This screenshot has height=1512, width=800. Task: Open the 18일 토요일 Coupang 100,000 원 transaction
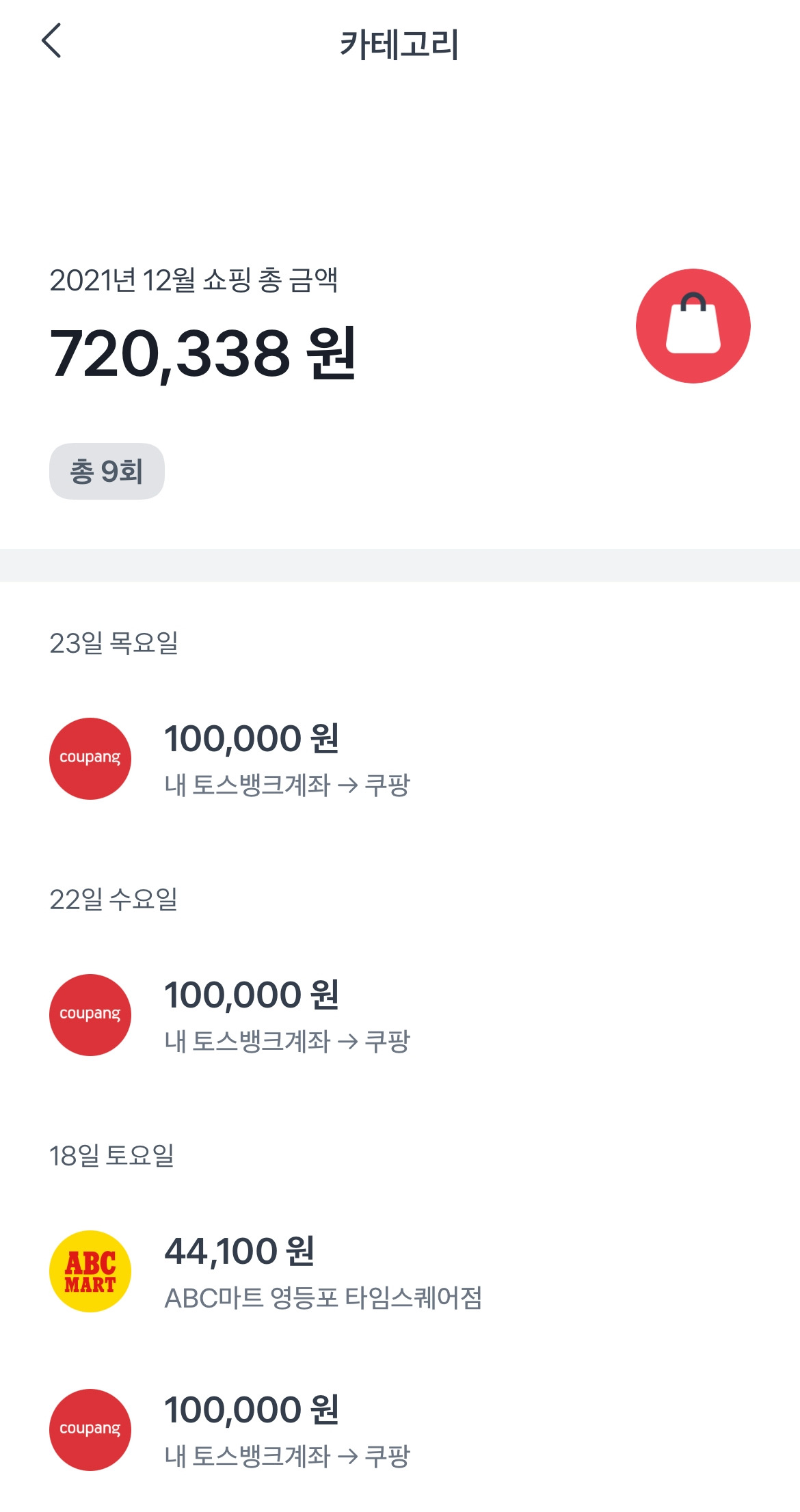pyautogui.click(x=287, y=1430)
